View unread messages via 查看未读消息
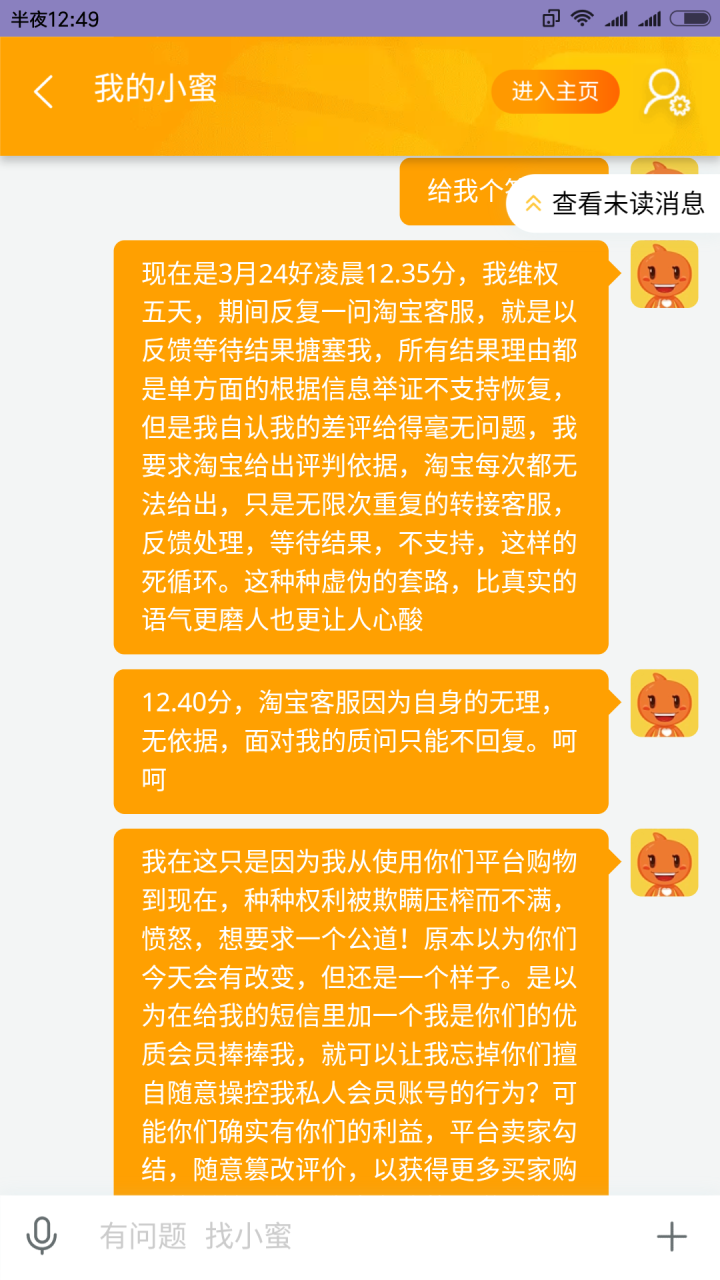This screenshot has height=1280, width=720. pos(615,204)
